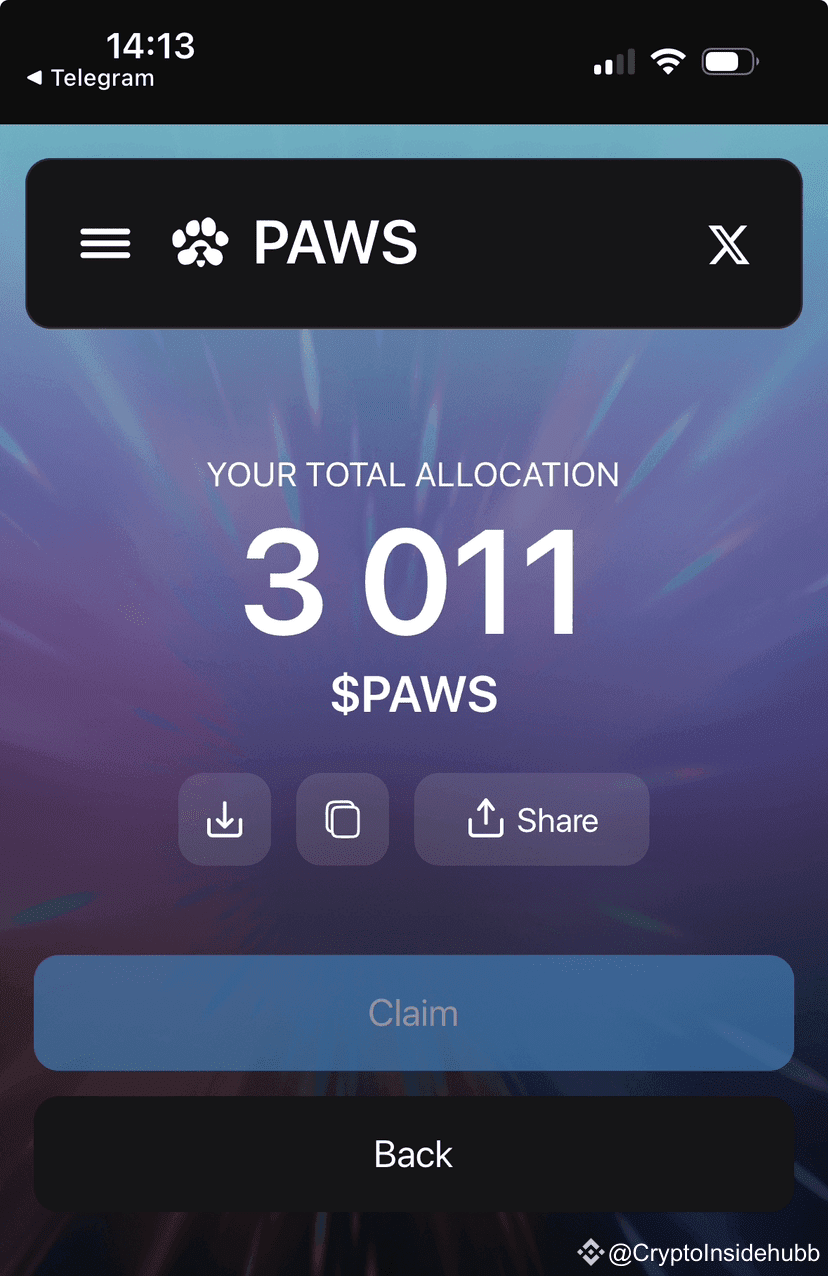
Task: Click the Binance diamond icon in the watermark
Action: coord(592,1249)
